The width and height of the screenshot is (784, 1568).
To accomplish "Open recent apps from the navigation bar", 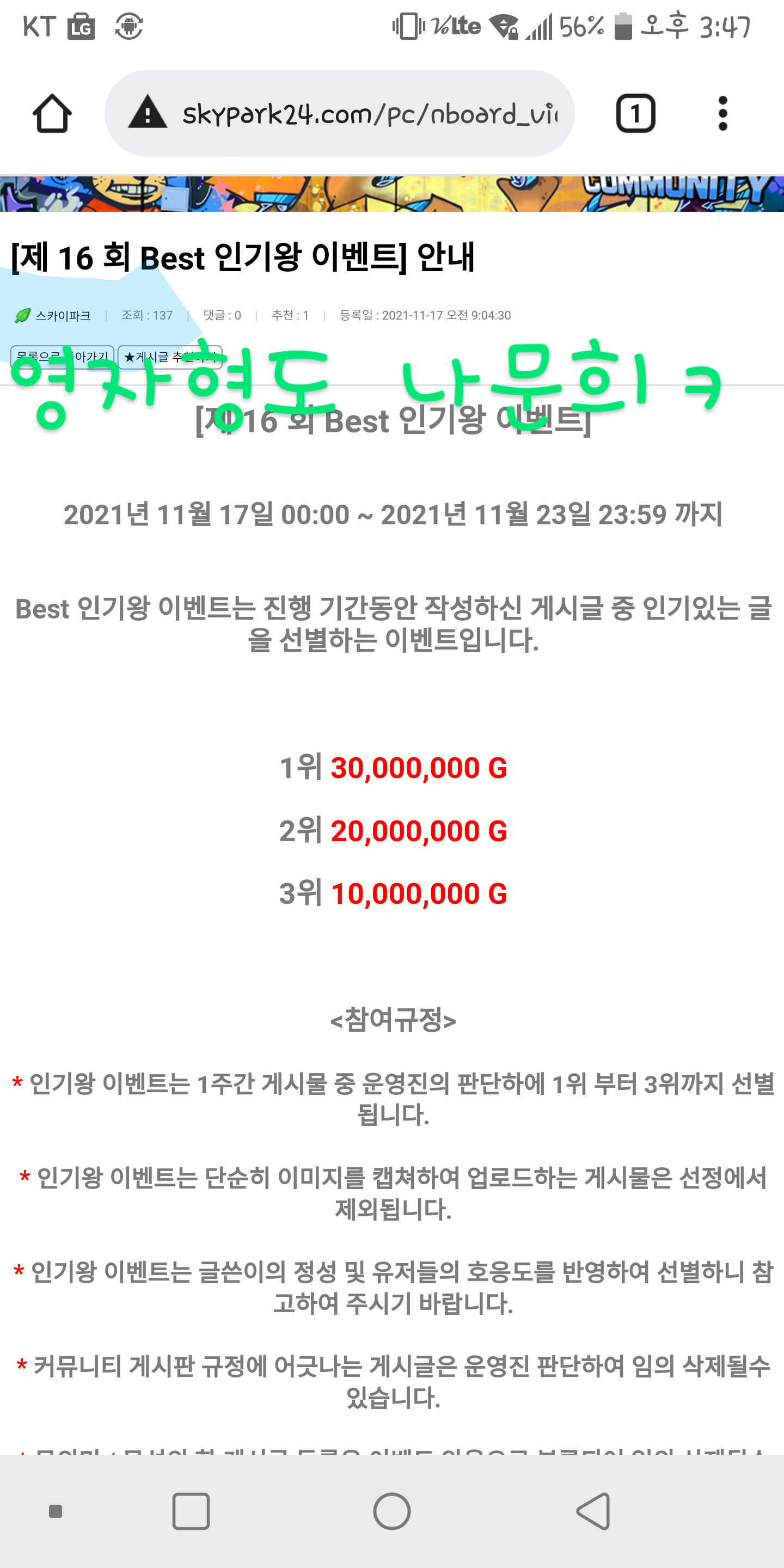I will coord(191,1511).
